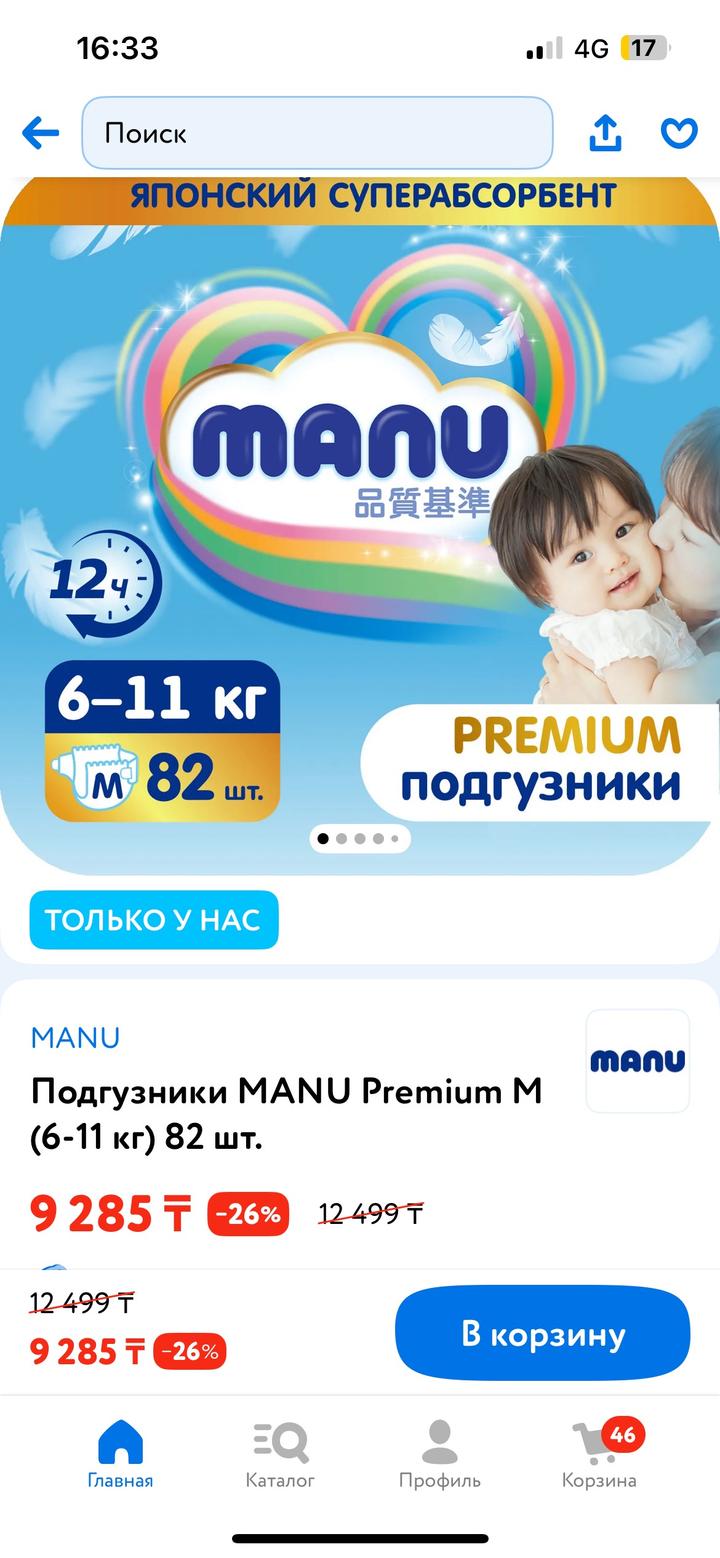The height and width of the screenshot is (1558, 720).
Task: Open the Каталог tab
Action: 280,1454
